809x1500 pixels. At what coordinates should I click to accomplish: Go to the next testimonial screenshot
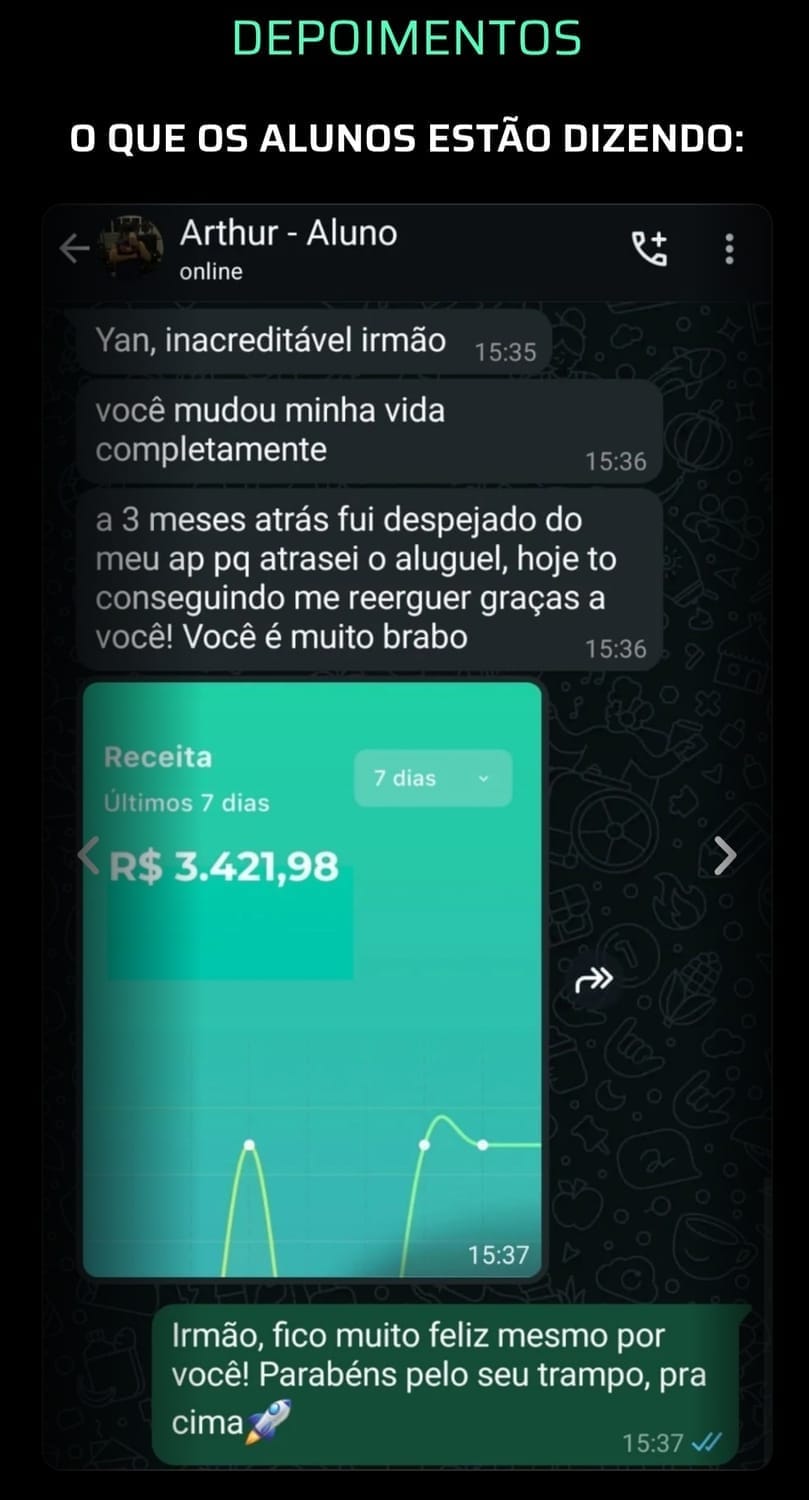tap(725, 855)
